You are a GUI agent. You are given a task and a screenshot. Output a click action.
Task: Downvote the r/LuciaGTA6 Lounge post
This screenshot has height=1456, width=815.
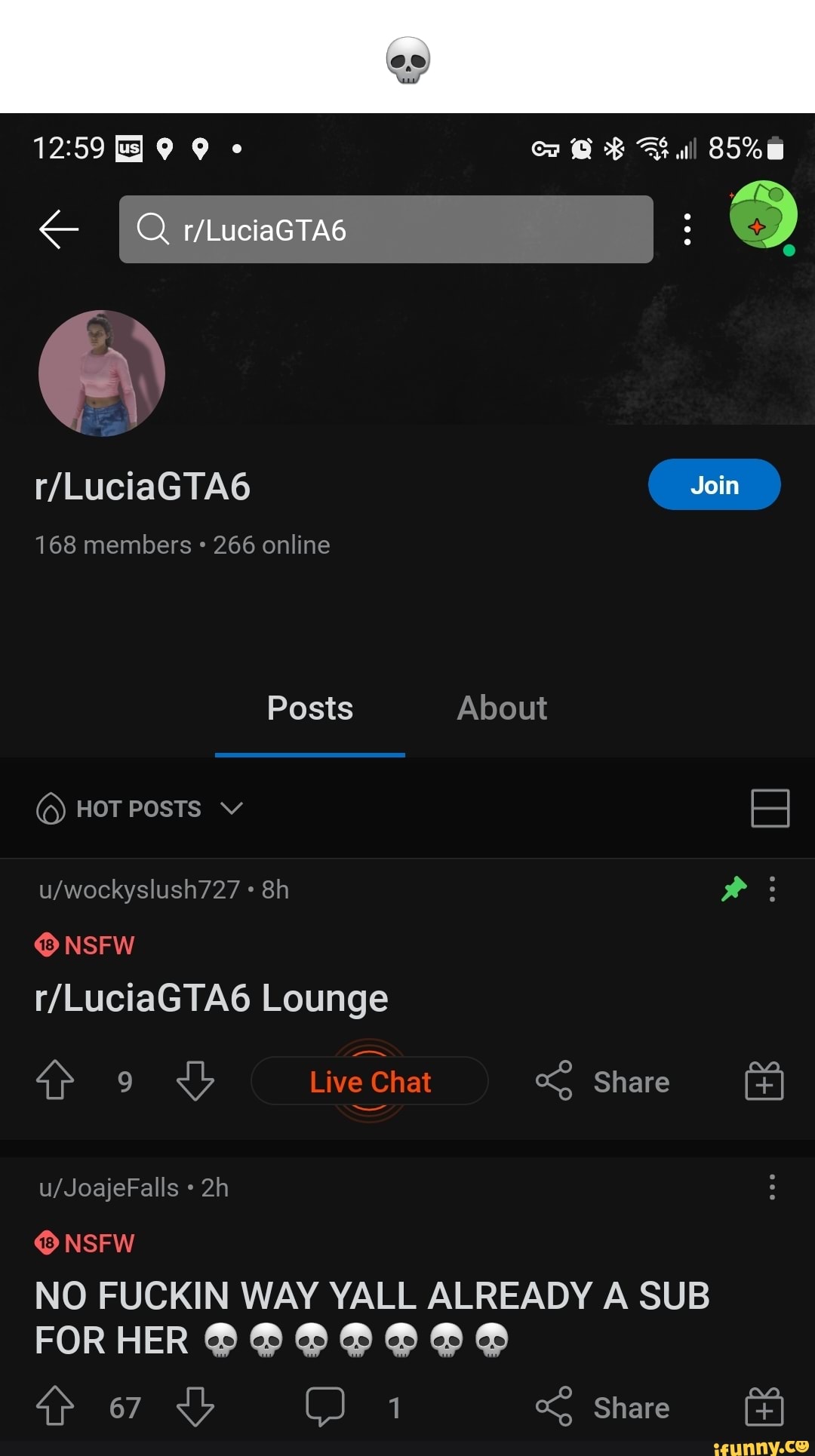point(195,1081)
